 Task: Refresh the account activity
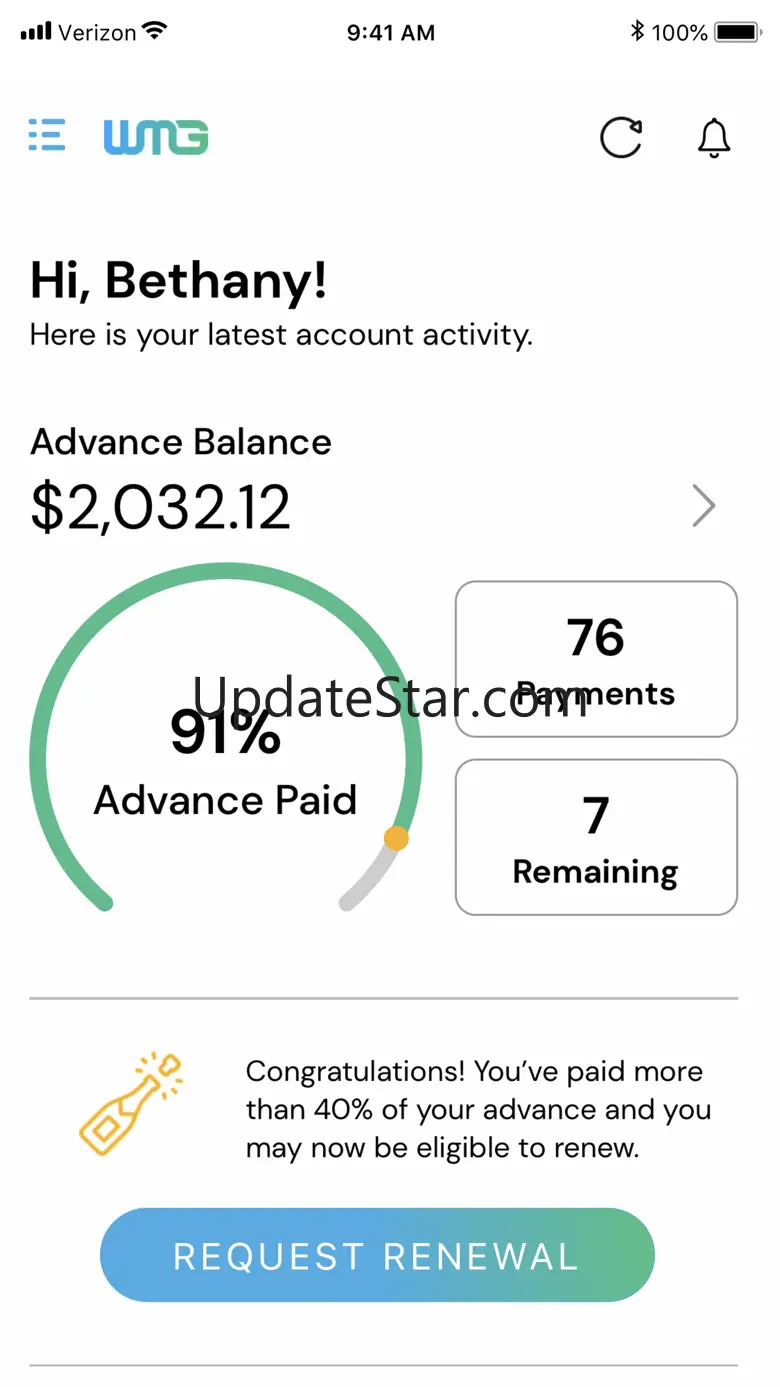point(621,138)
